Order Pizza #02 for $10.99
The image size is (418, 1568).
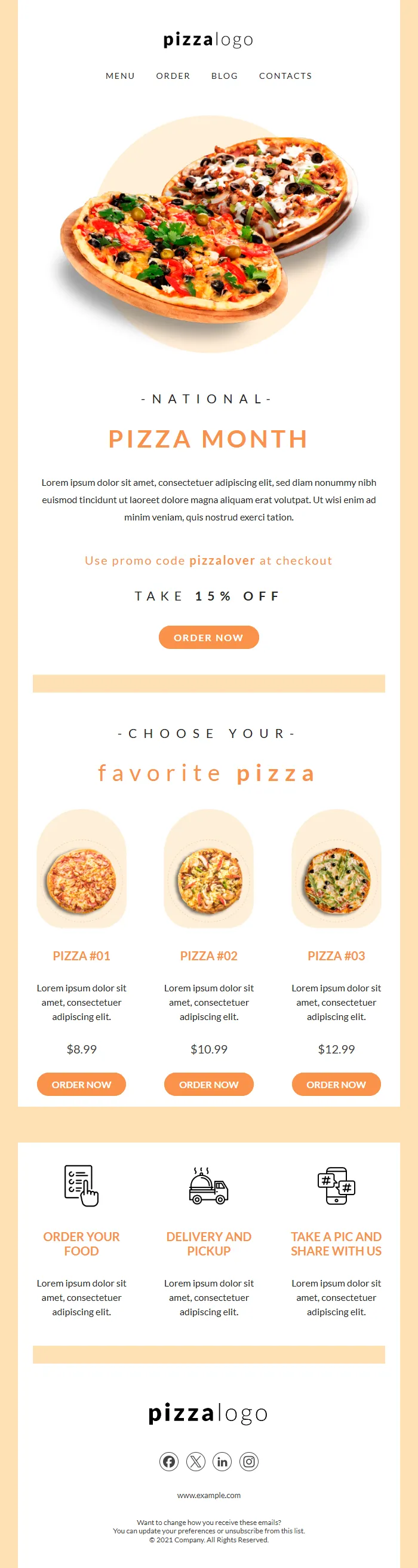208,1084
